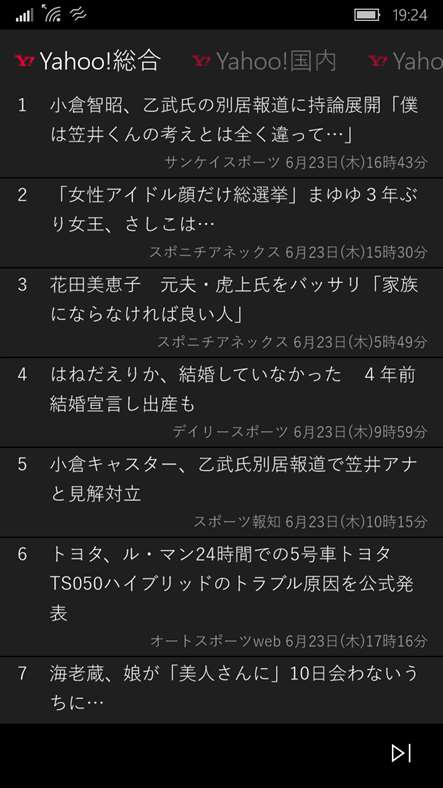View article 5 about 小倉キャスター and 笠井アナ

[222, 492]
